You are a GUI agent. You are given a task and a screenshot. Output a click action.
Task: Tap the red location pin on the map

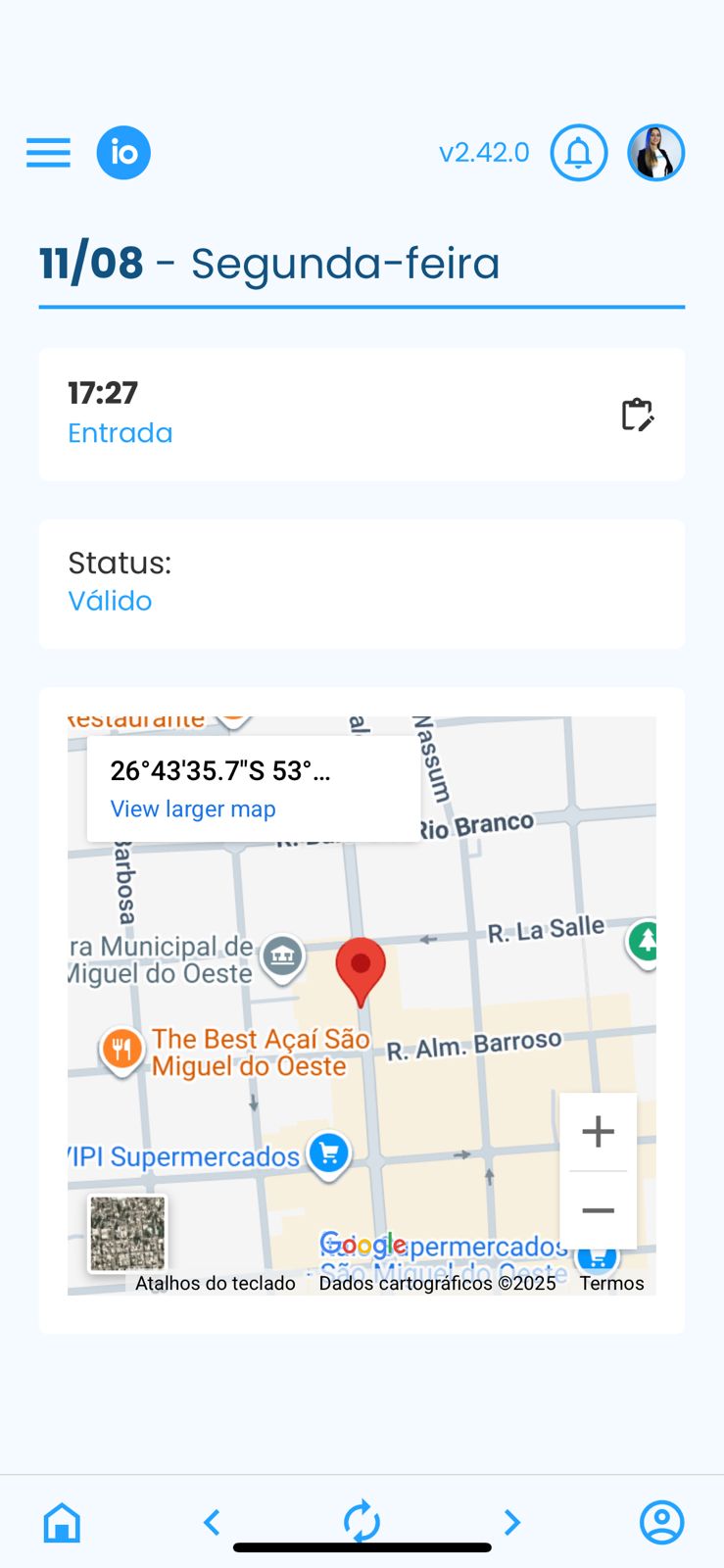361,968
